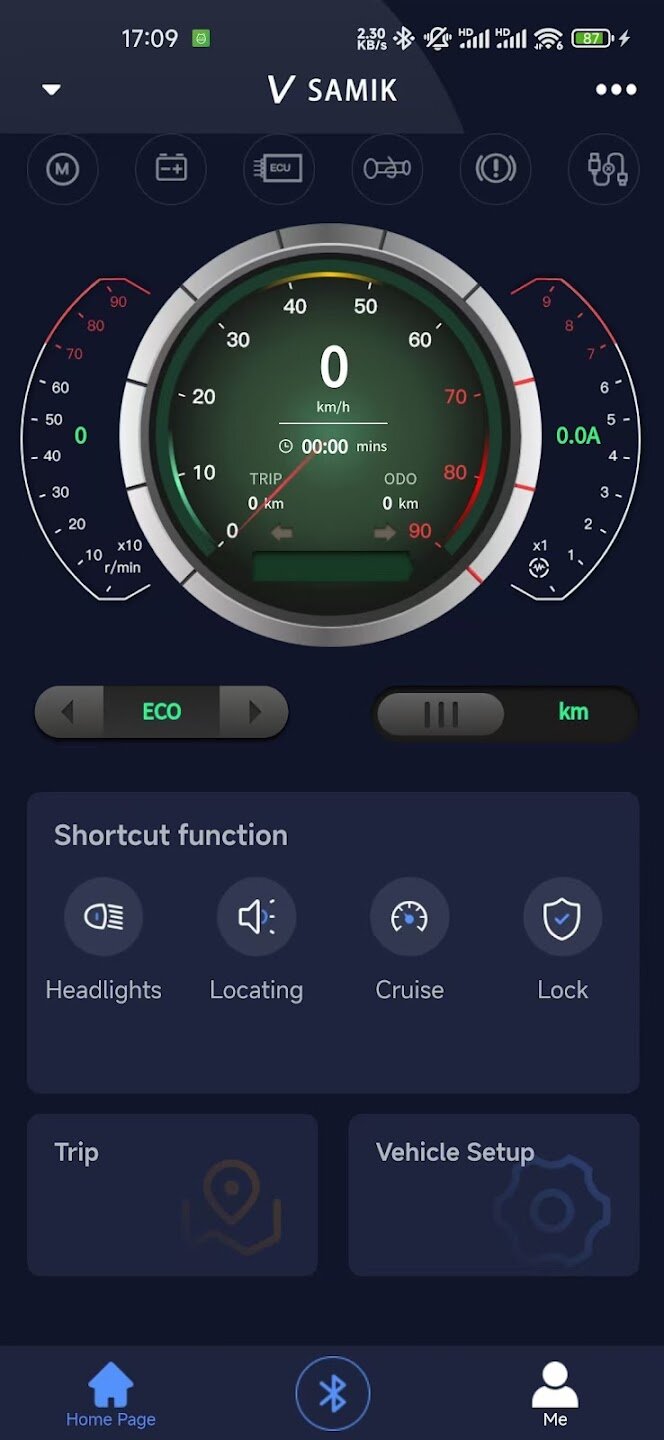This screenshot has height=1440, width=664.
Task: Select the previous riding mode arrow
Action: pyautogui.click(x=68, y=712)
